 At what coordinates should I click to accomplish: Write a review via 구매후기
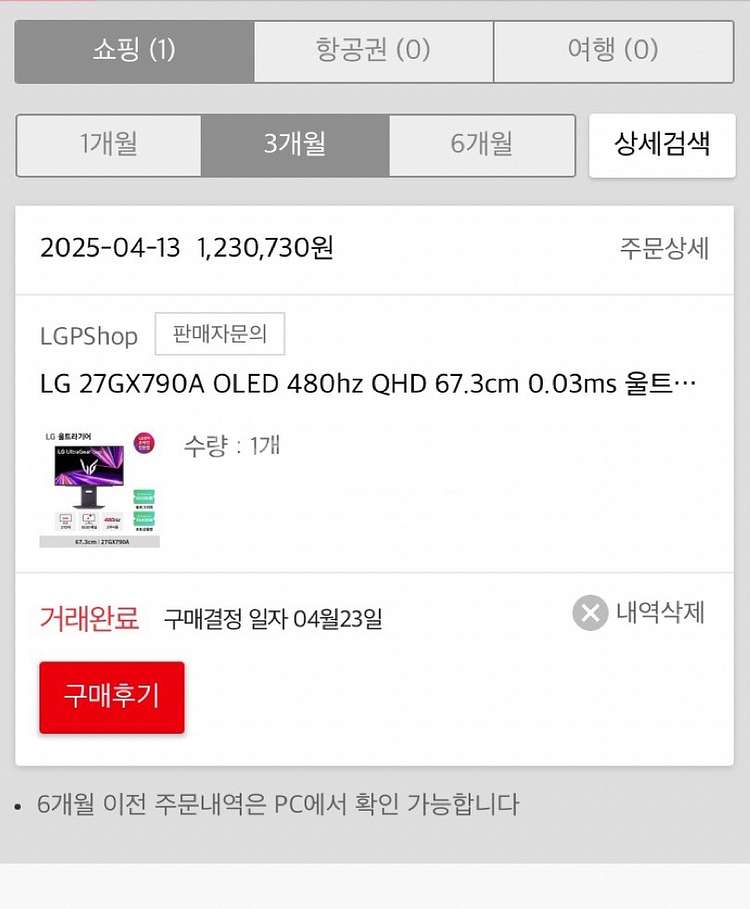tap(112, 697)
